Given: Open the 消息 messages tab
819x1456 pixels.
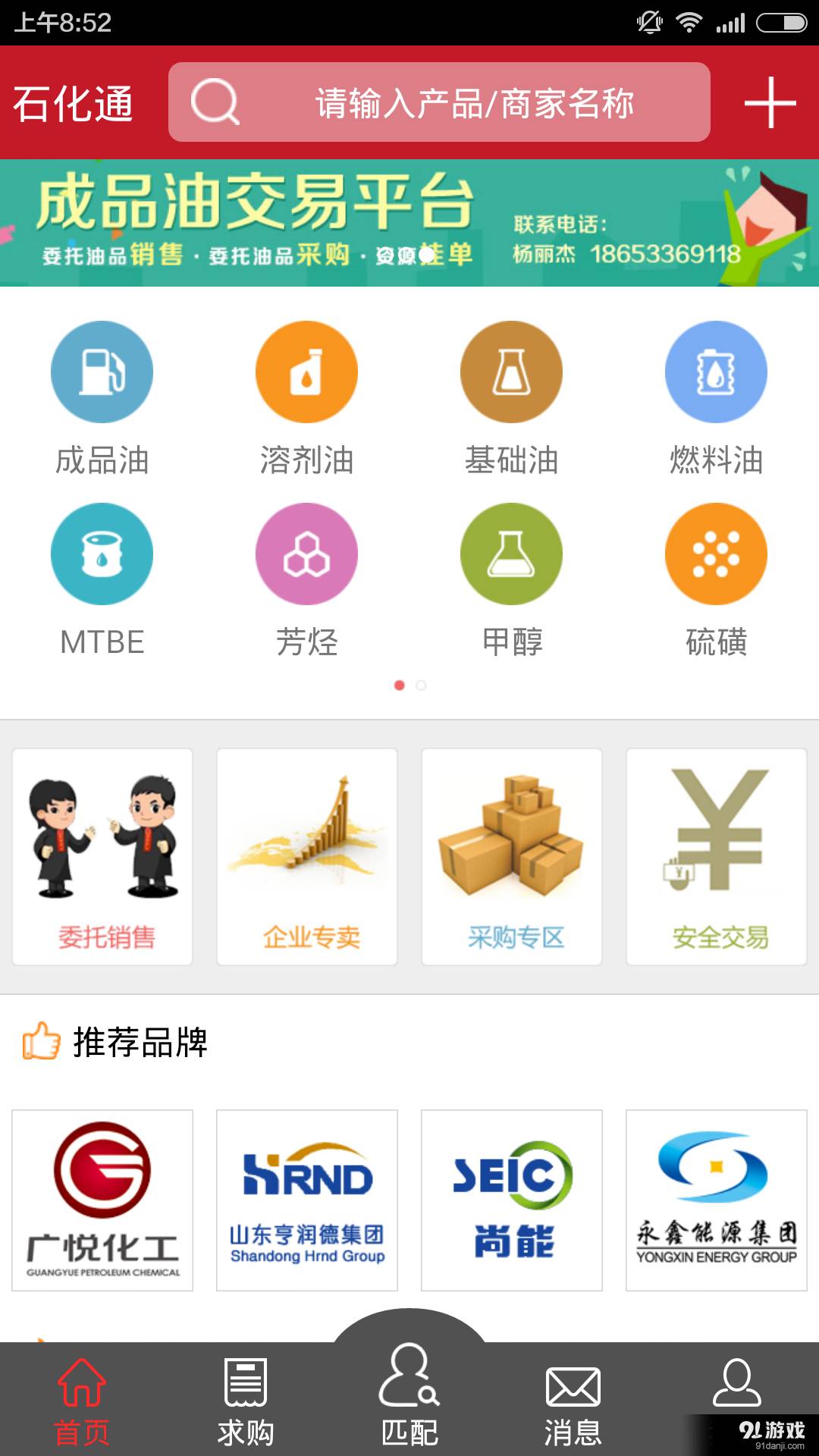Looking at the screenshot, I should (573, 1403).
